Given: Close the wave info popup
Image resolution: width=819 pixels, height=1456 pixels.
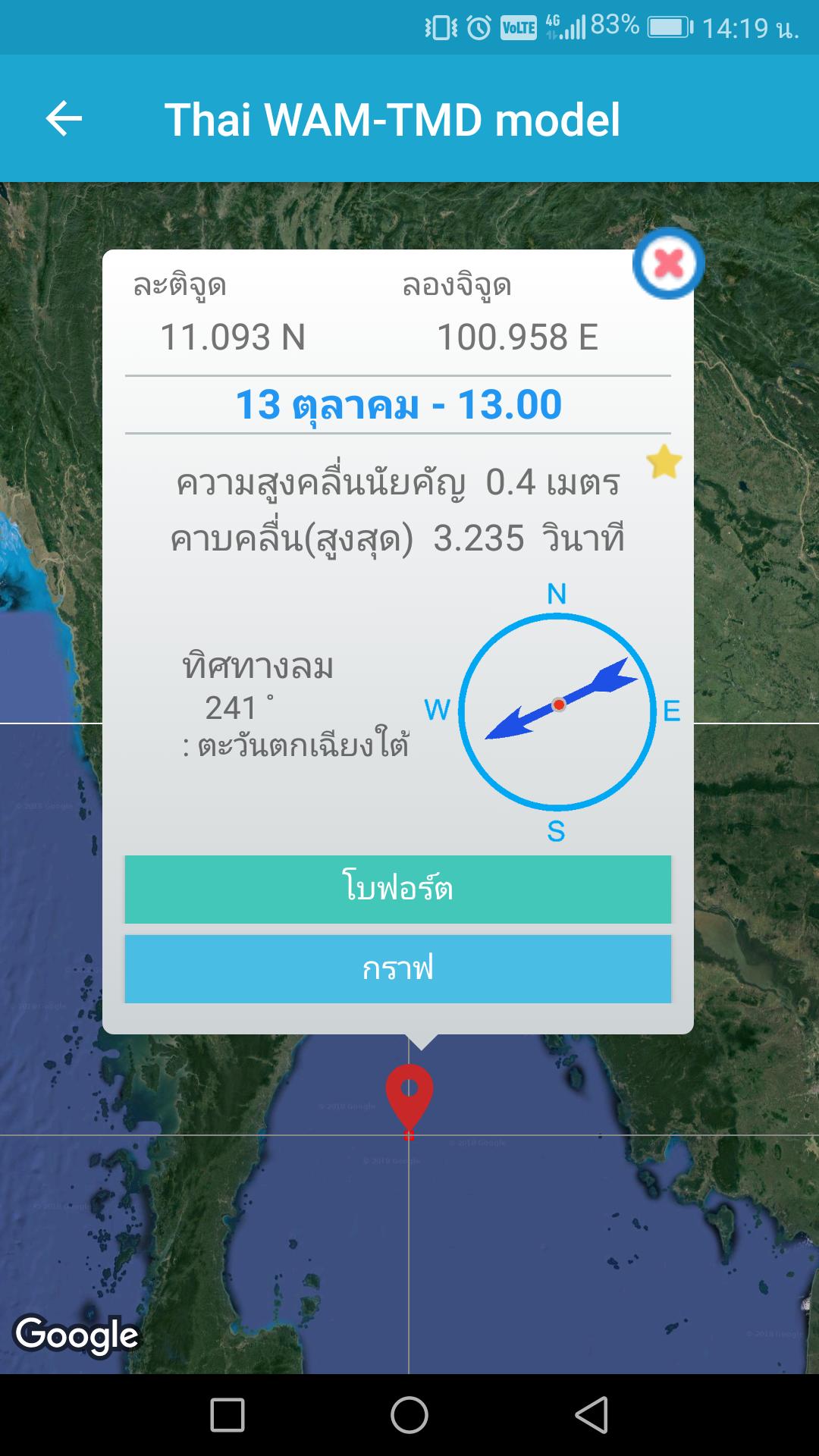Looking at the screenshot, I should point(668,263).
